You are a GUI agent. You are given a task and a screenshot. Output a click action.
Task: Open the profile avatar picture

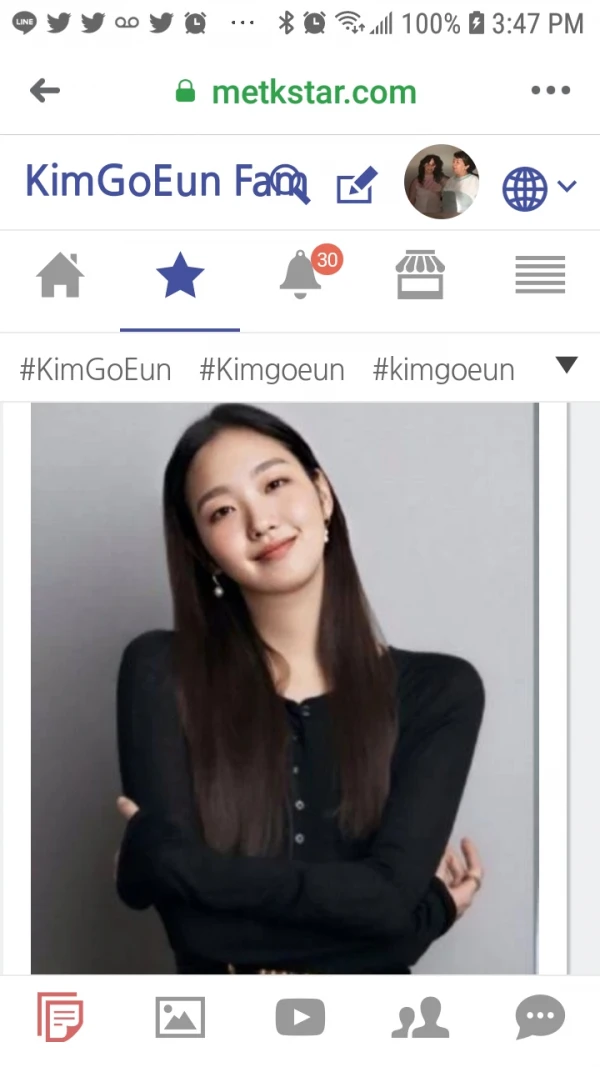click(441, 182)
